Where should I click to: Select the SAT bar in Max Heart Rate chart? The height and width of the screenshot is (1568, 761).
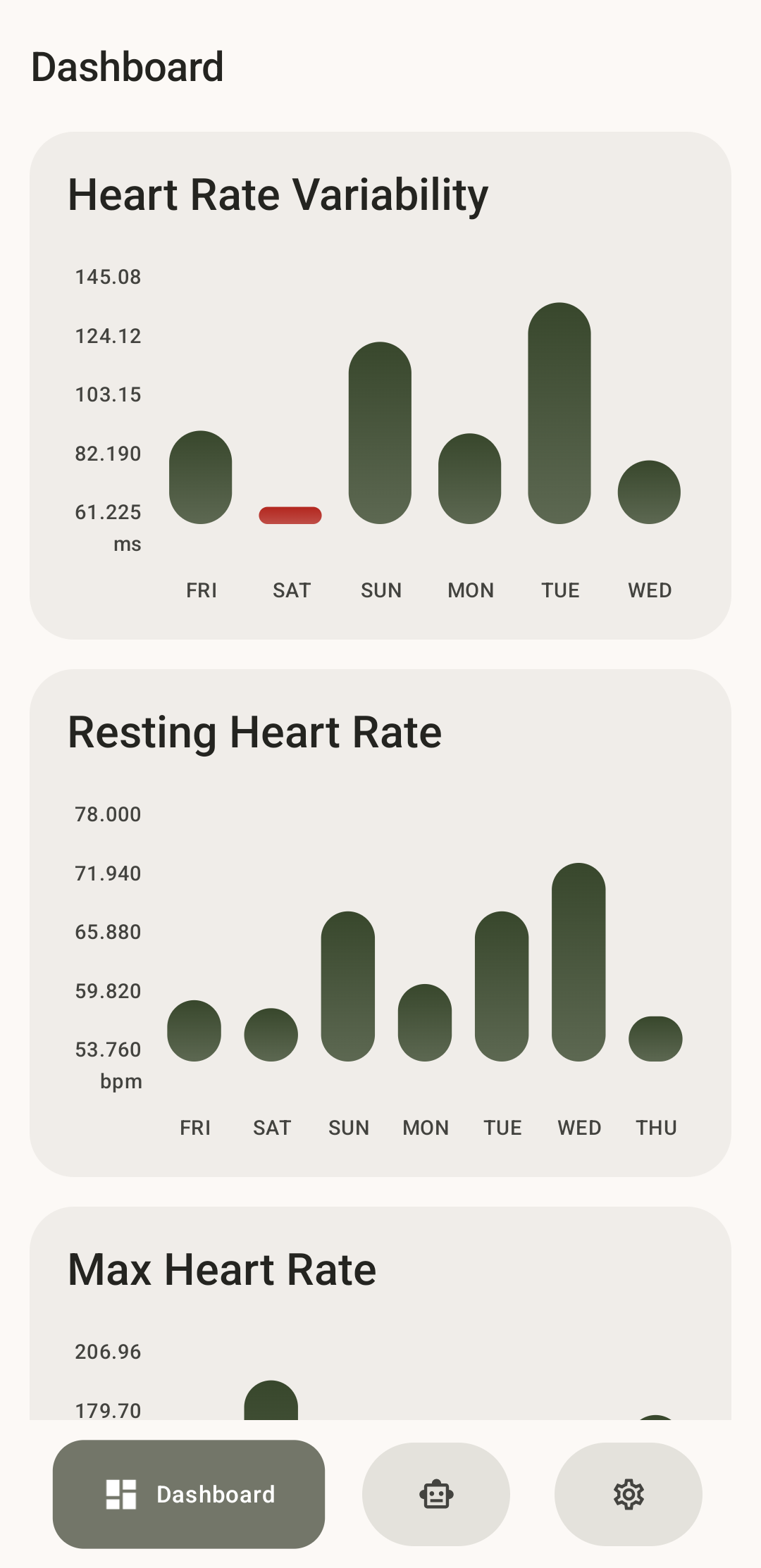(x=271, y=1402)
